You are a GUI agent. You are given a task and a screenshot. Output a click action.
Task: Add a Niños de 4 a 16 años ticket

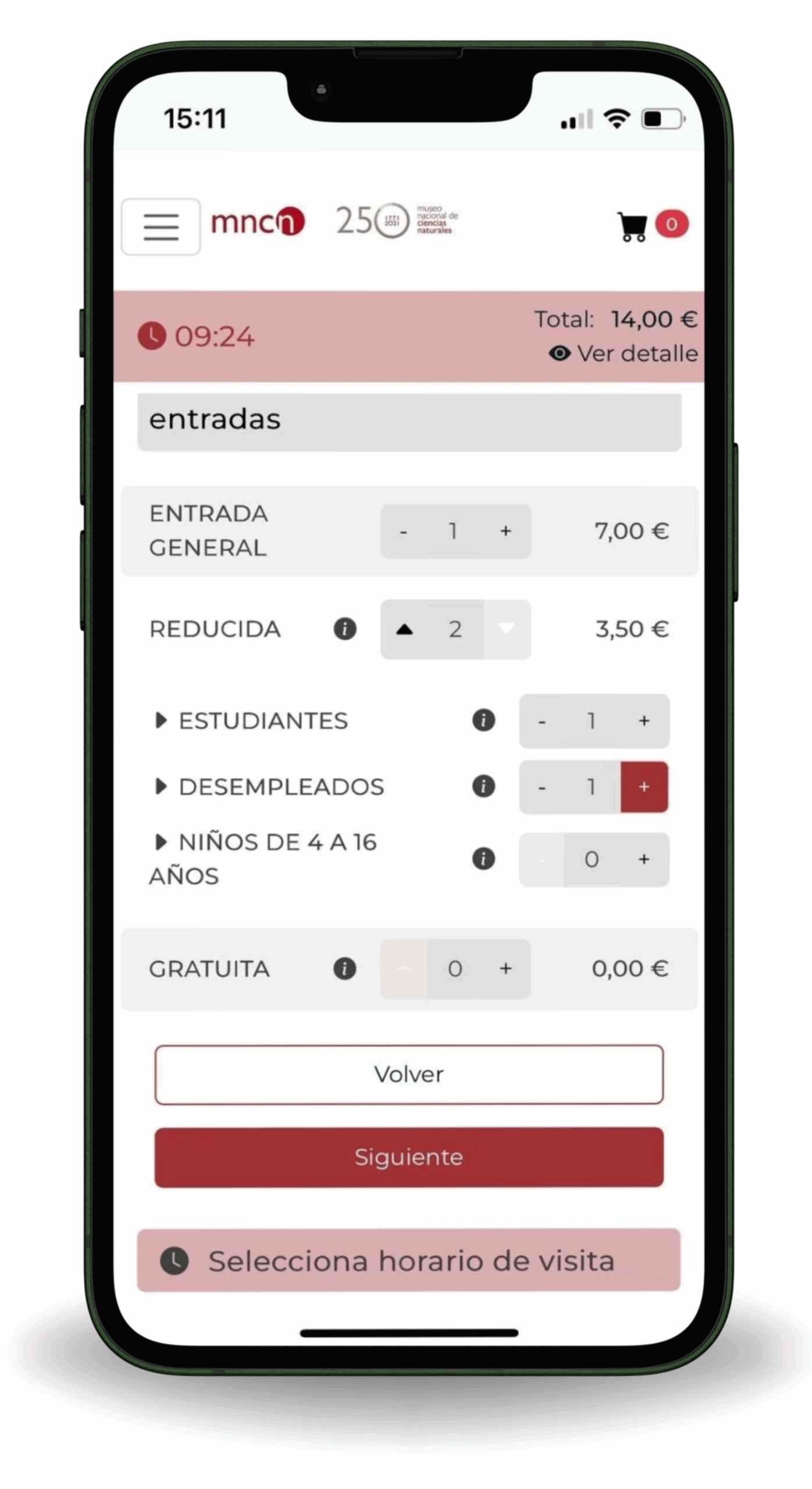644,859
